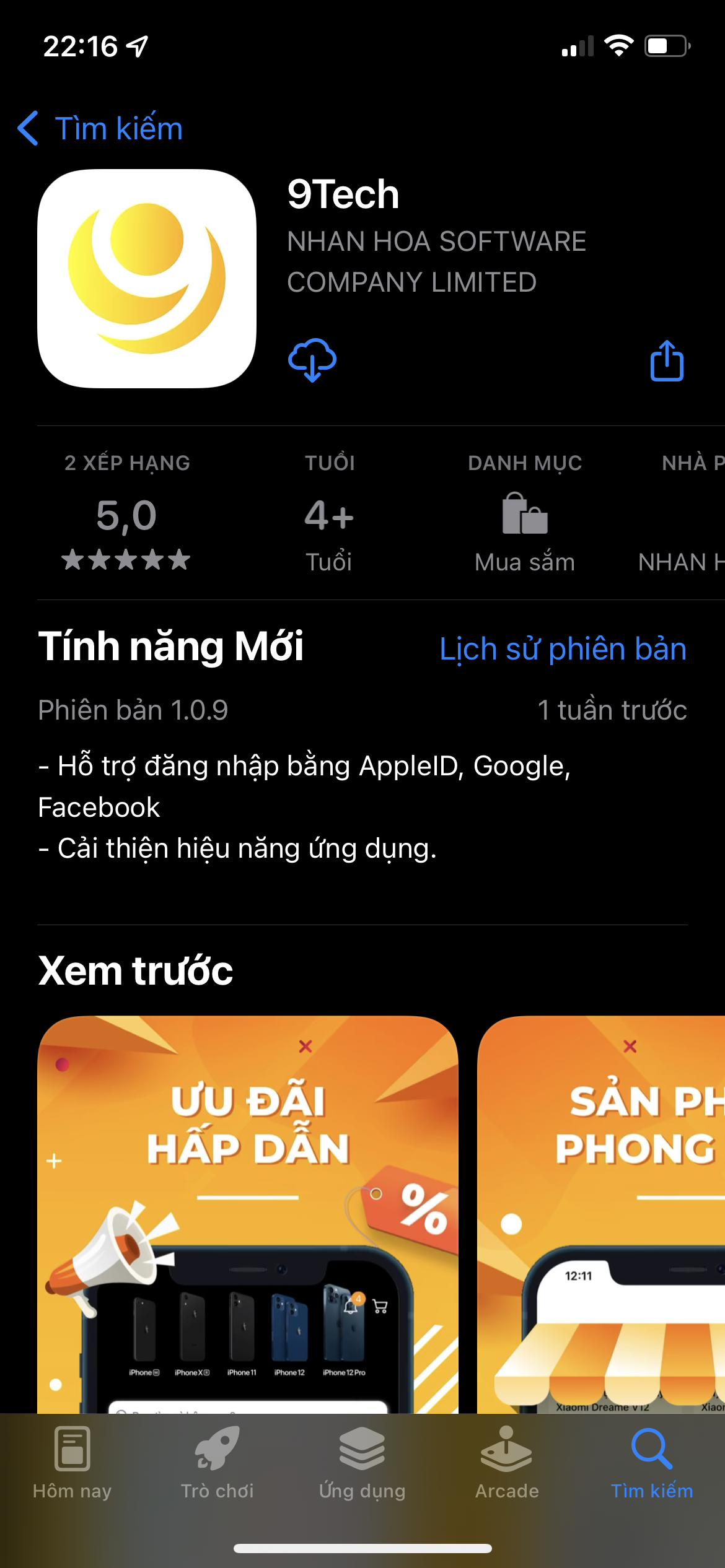The image size is (725, 1568).
Task: Download the 9Tech app via cloud icon
Action: pyautogui.click(x=312, y=360)
